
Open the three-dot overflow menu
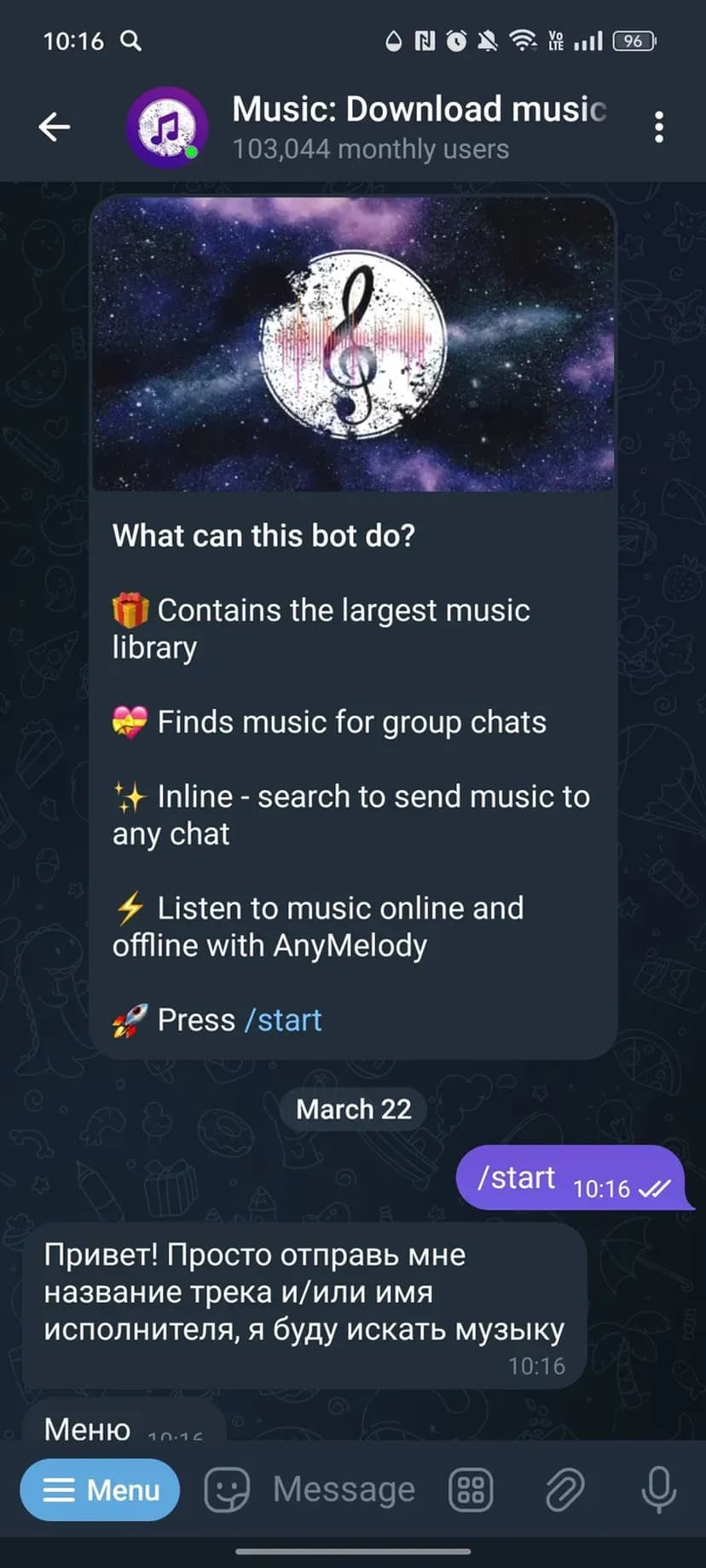click(x=658, y=127)
